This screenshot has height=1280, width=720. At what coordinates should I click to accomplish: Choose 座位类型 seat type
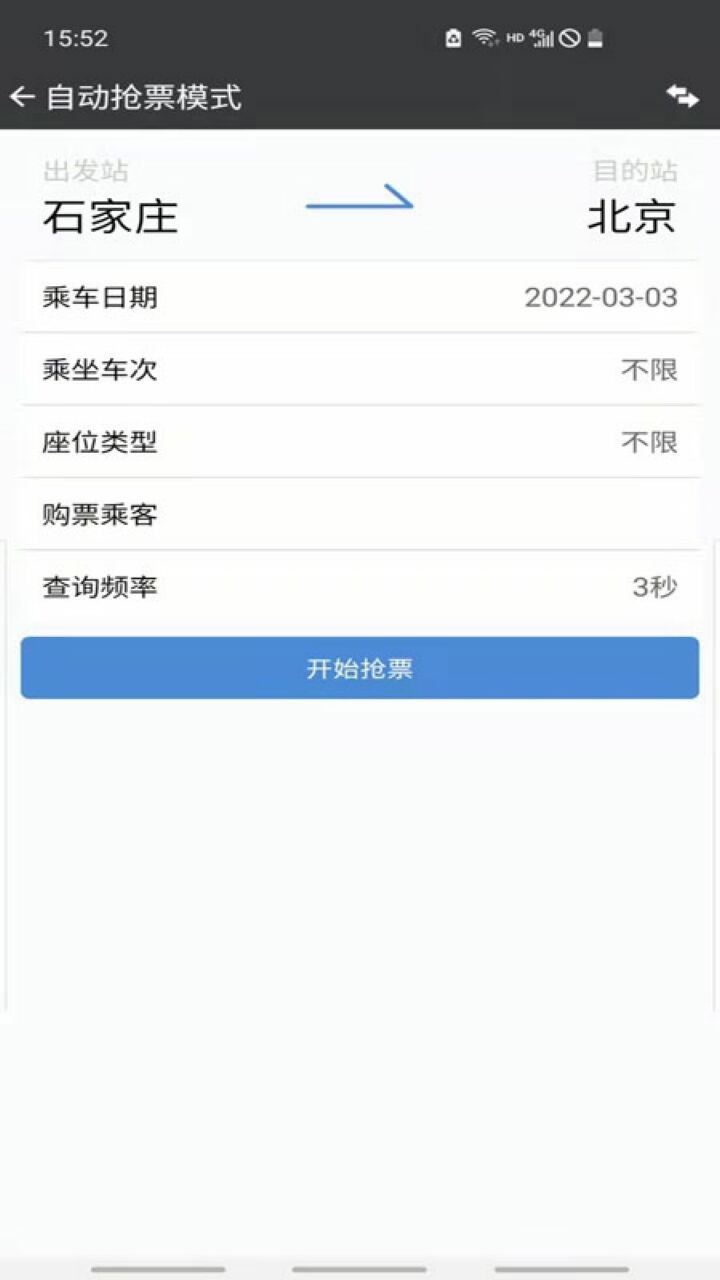click(360, 442)
